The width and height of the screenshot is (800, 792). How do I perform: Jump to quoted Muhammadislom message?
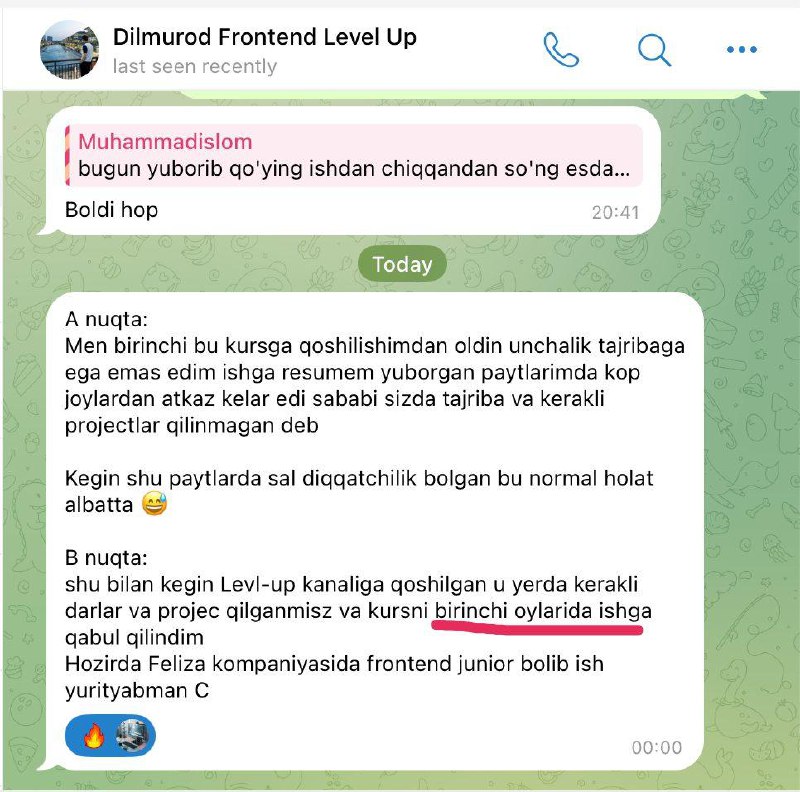(352, 155)
